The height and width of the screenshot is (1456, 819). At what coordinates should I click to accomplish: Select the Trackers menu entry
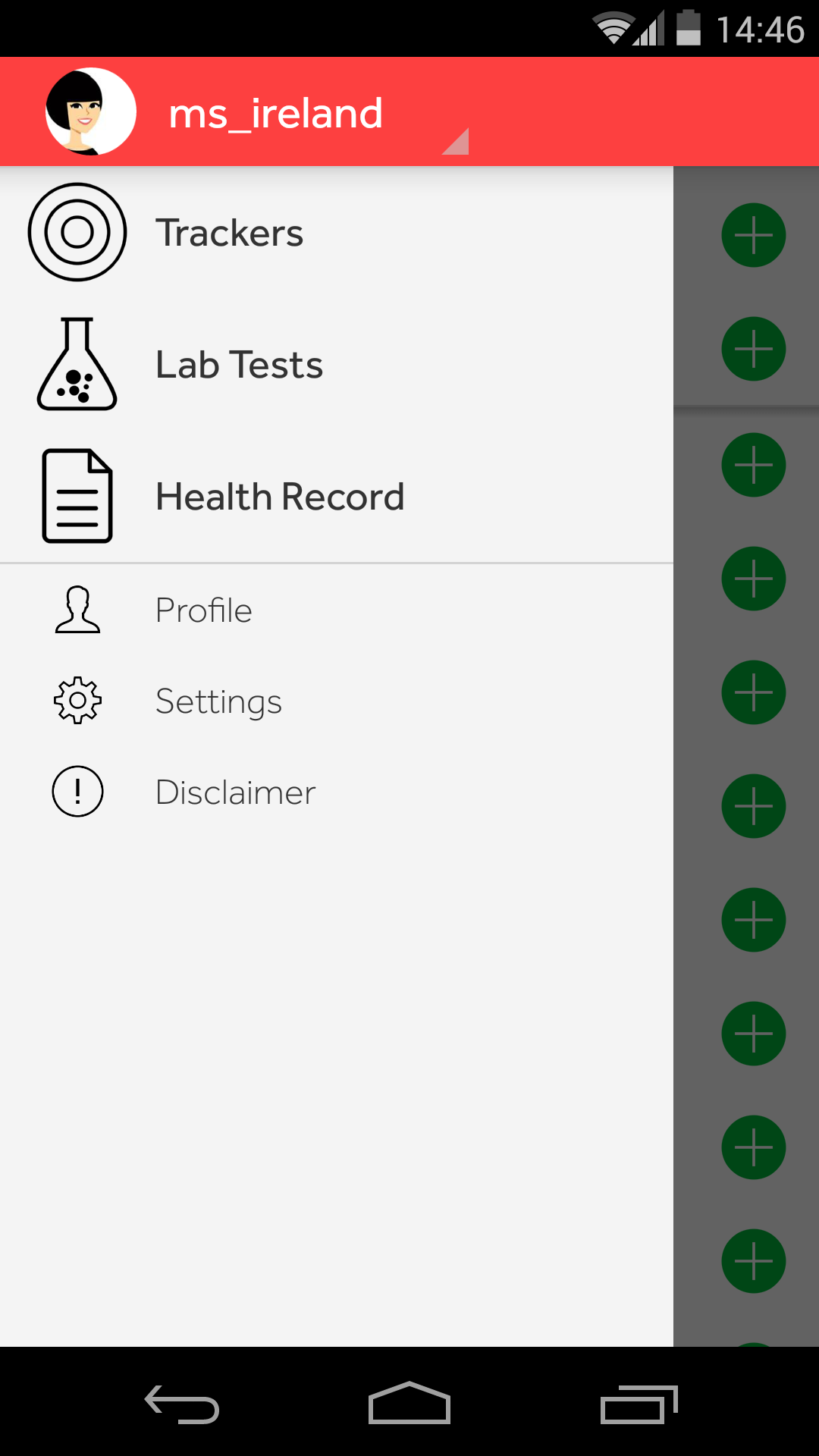[229, 232]
